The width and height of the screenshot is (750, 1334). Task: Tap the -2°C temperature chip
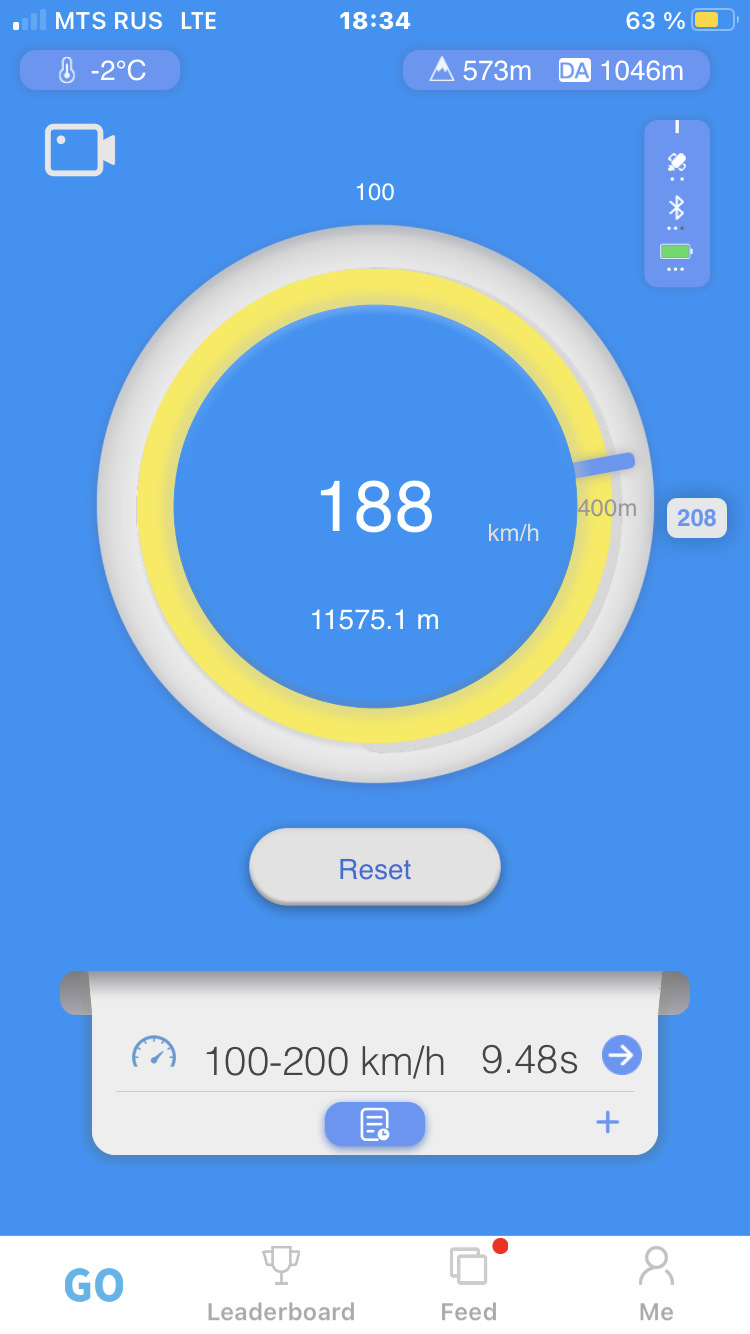pyautogui.click(x=100, y=71)
